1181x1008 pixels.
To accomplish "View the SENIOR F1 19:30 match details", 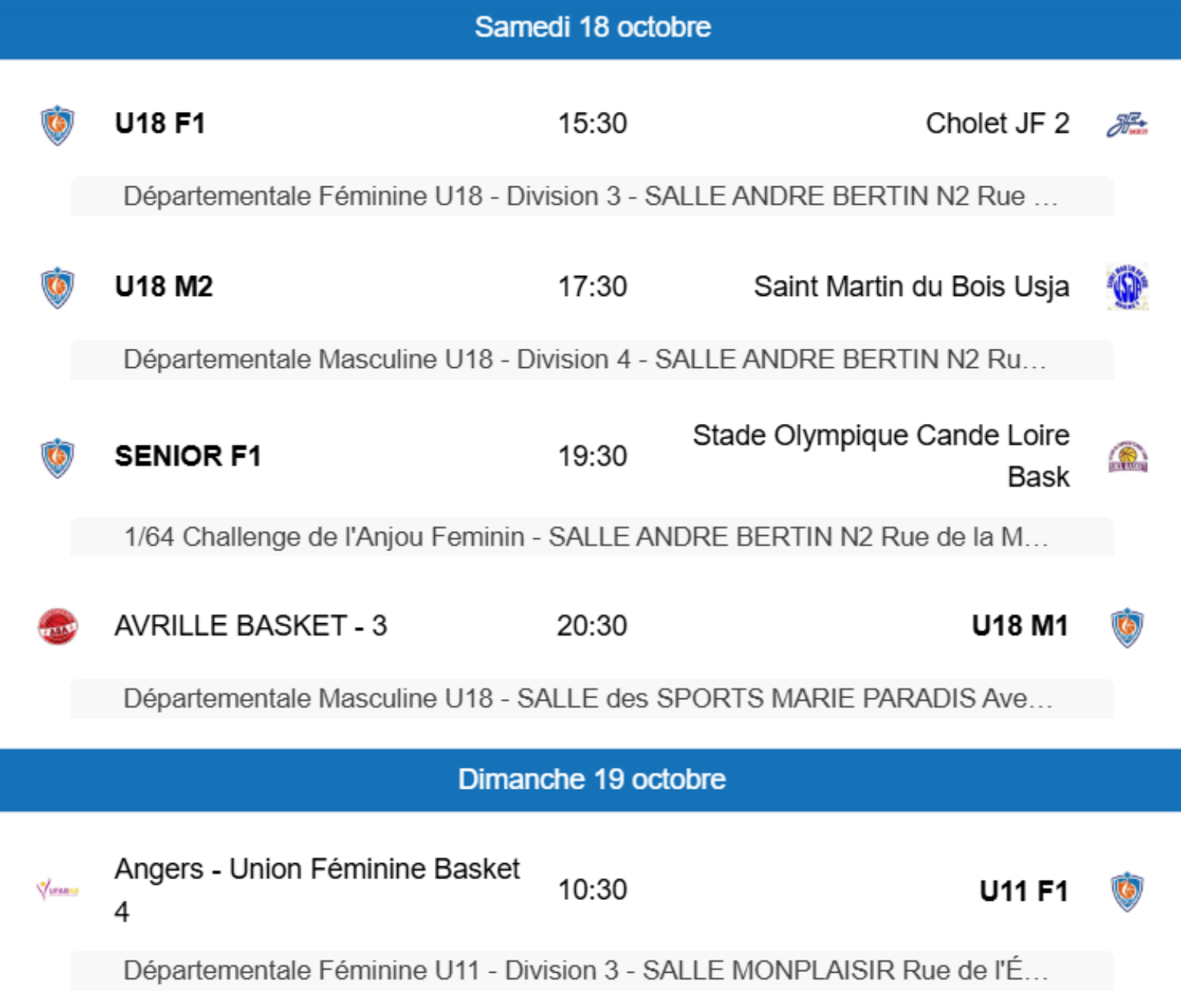I will (x=591, y=456).
